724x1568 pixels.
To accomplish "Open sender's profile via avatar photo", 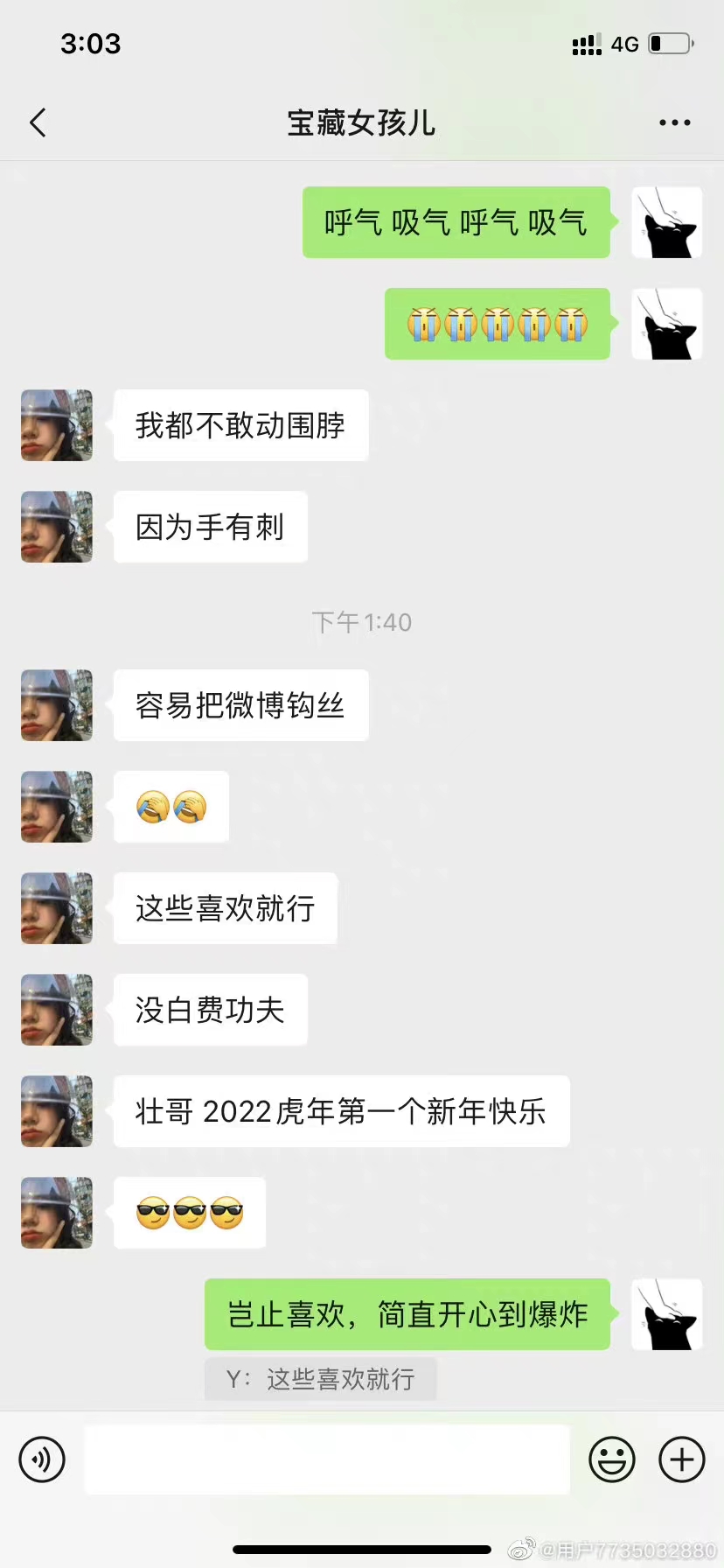I will 56,426.
